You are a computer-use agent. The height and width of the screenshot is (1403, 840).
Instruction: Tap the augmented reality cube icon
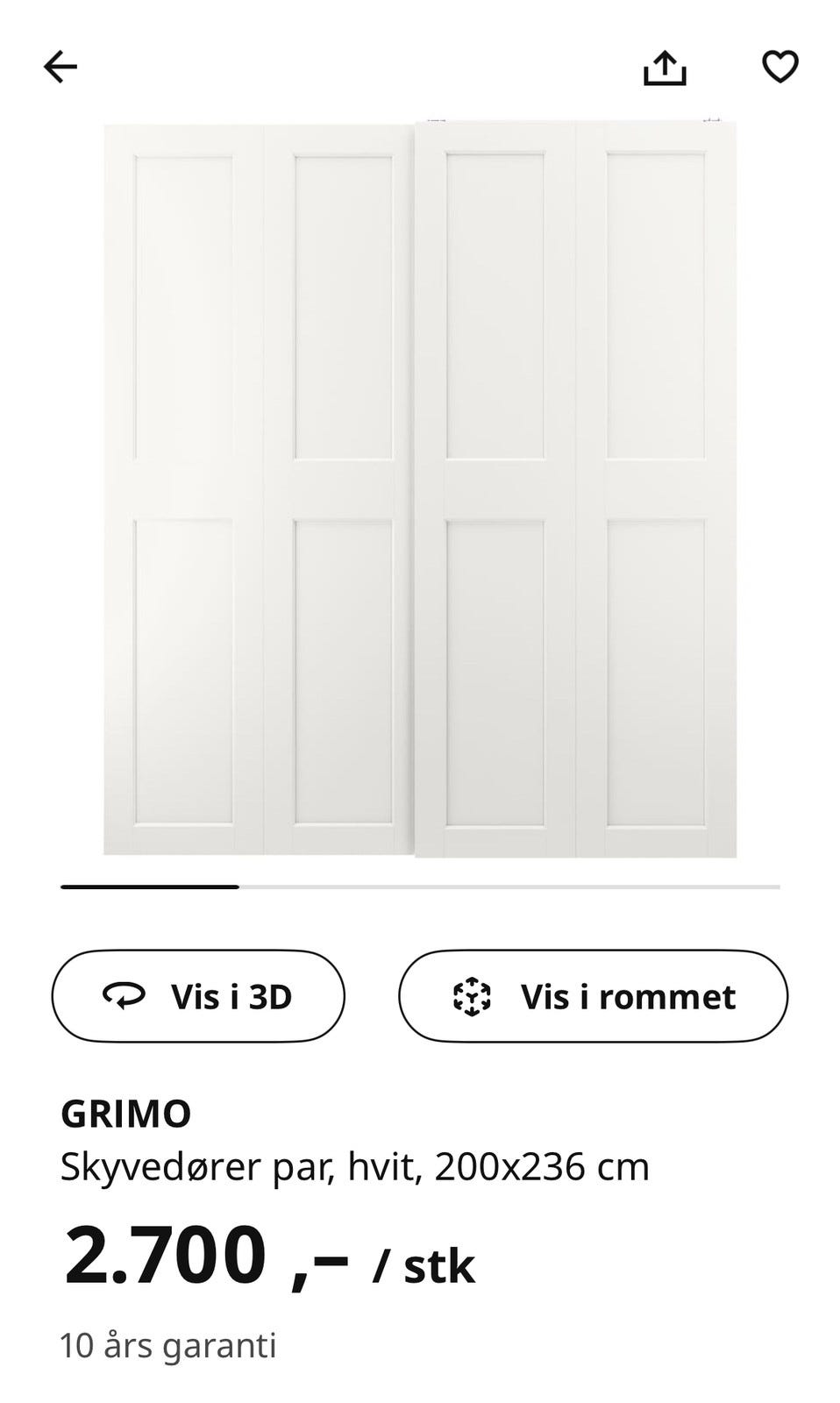[472, 996]
